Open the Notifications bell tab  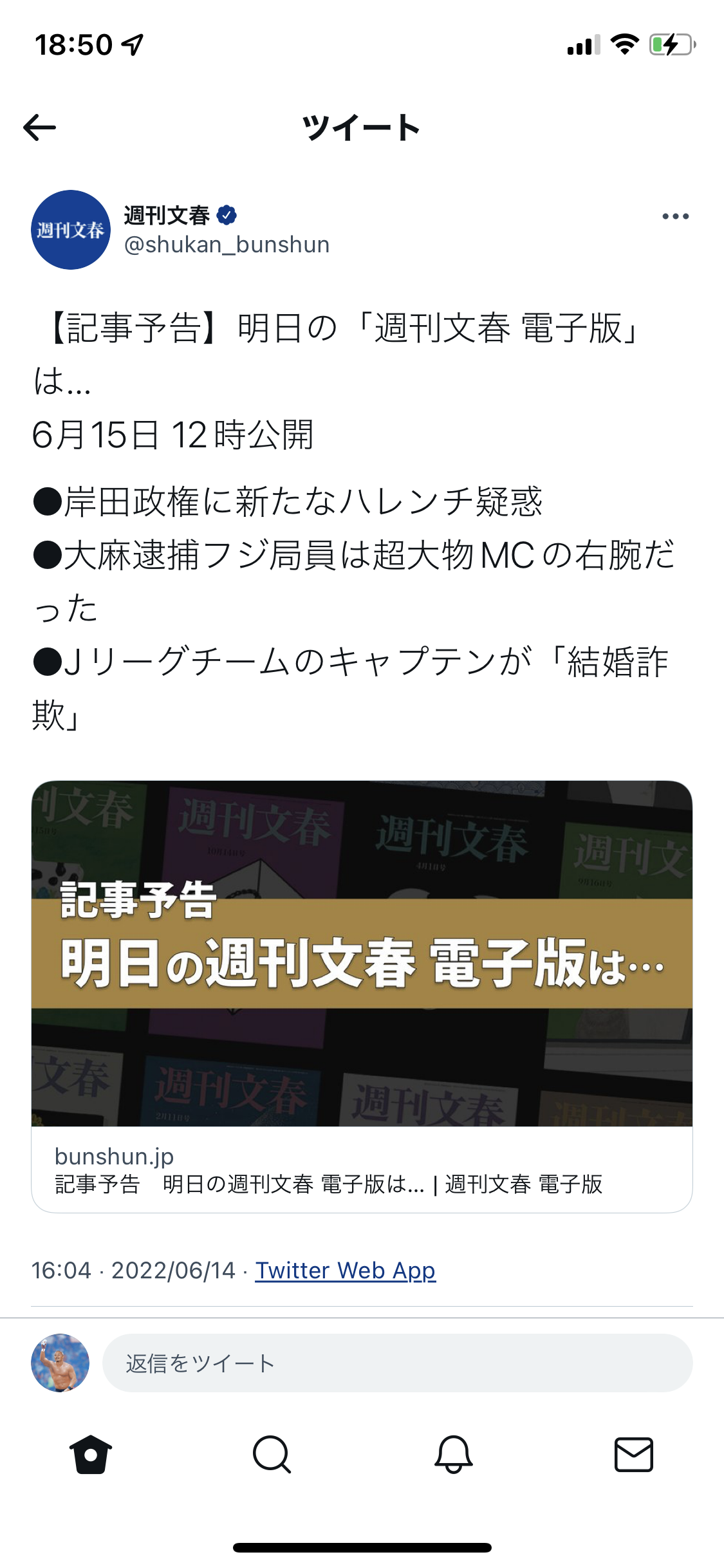click(453, 1455)
